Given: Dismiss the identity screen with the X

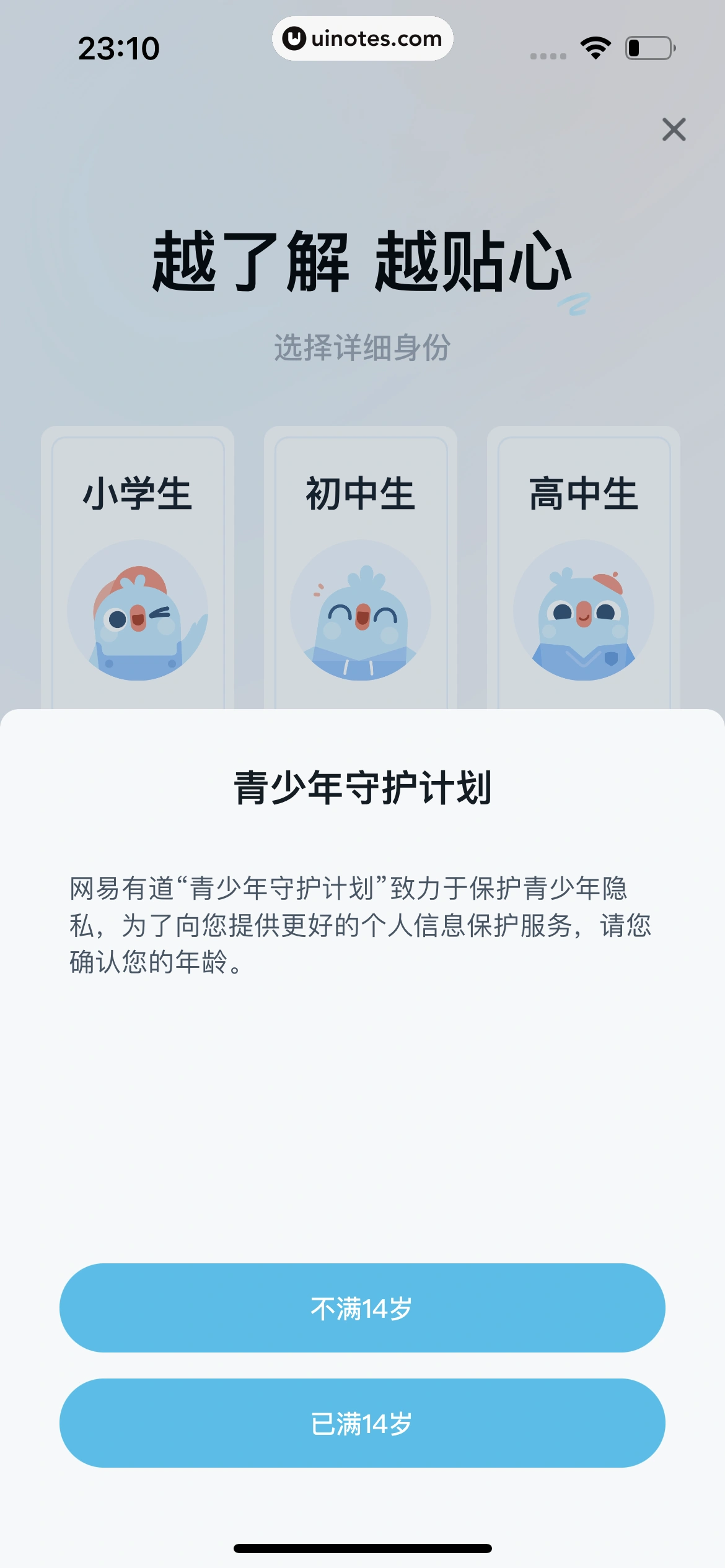Looking at the screenshot, I should pyautogui.click(x=674, y=130).
